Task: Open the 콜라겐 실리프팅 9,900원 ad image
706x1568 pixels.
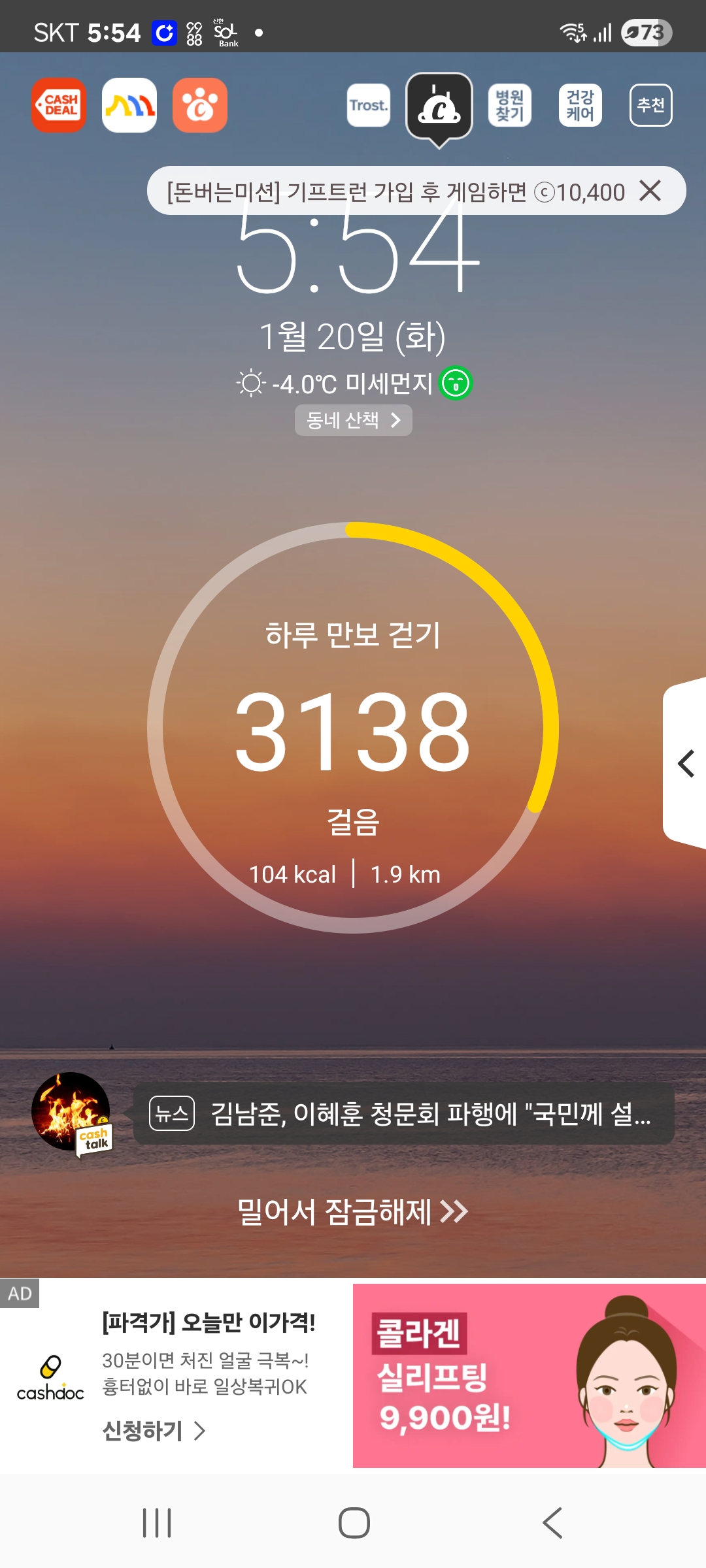Action: 529,1376
